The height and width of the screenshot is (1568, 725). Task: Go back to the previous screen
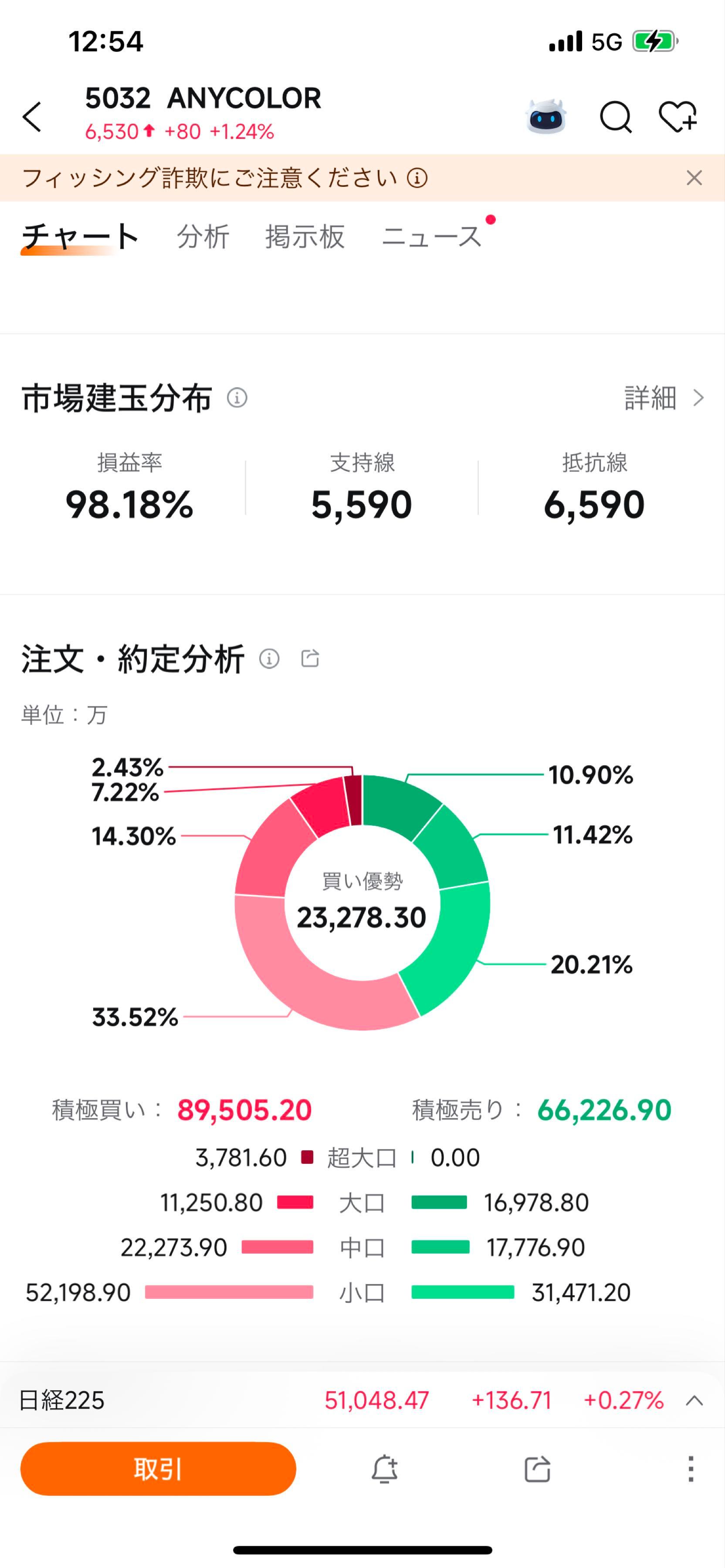click(32, 116)
